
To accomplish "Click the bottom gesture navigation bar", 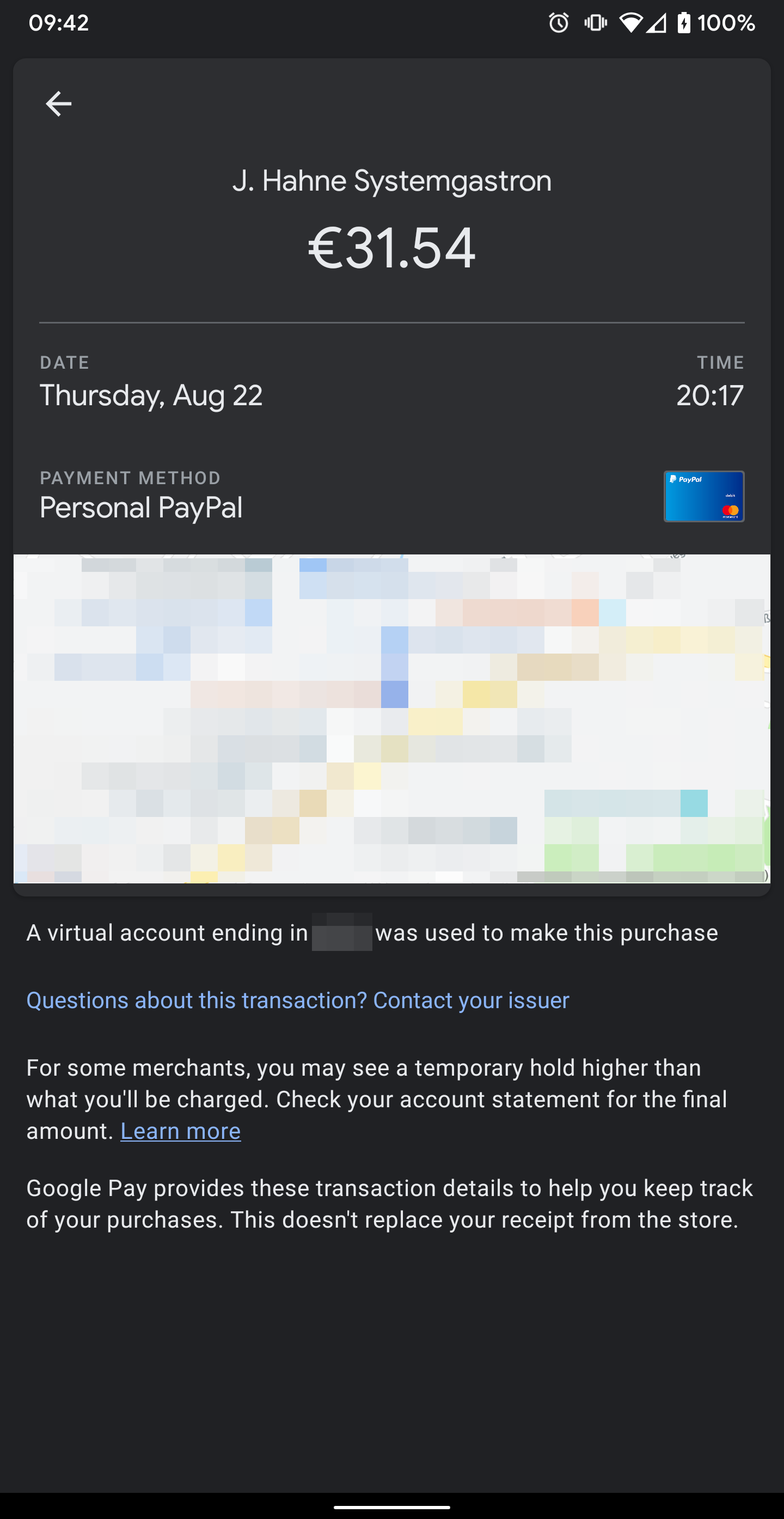I will click(392, 1507).
